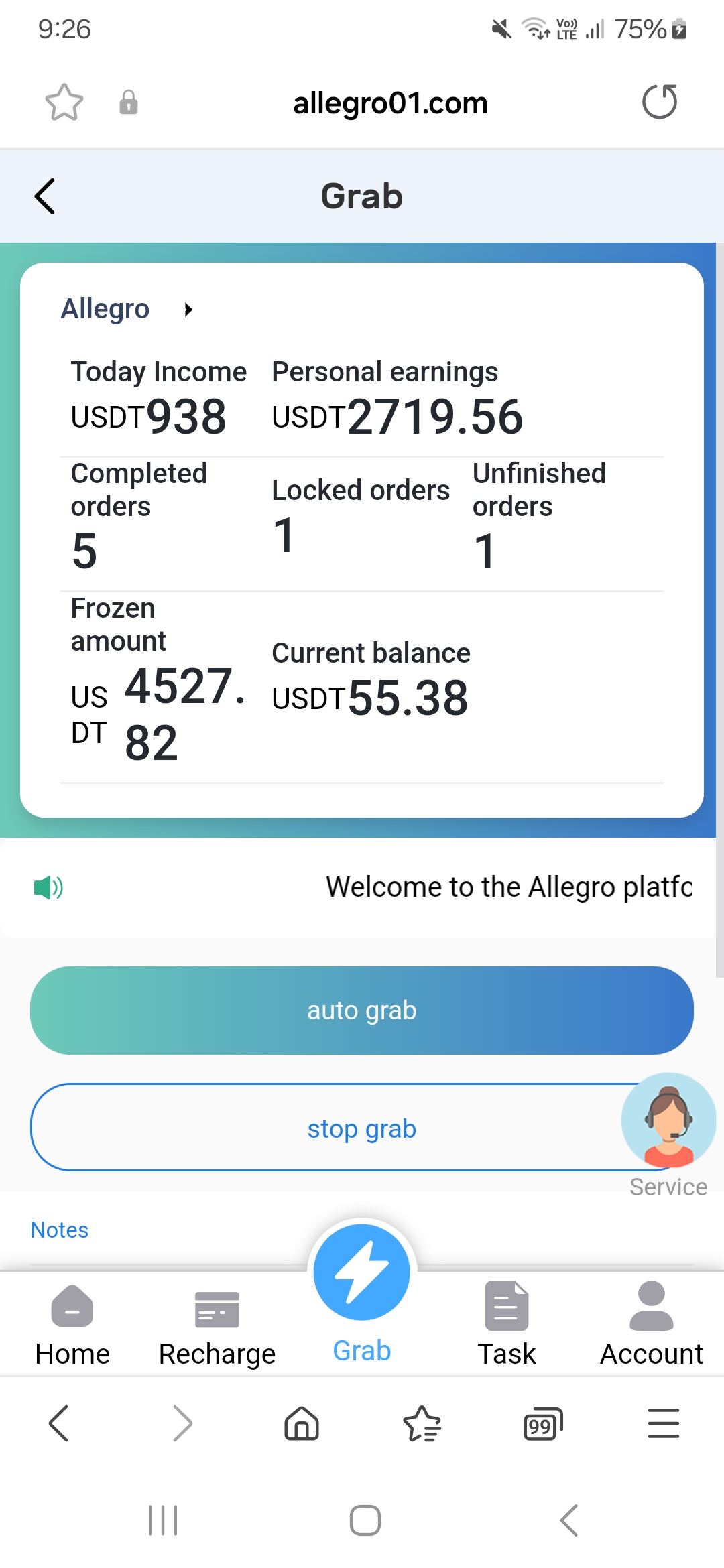Image resolution: width=724 pixels, height=1568 pixels.
Task: View the 99 open browser tabs
Action: [542, 1423]
